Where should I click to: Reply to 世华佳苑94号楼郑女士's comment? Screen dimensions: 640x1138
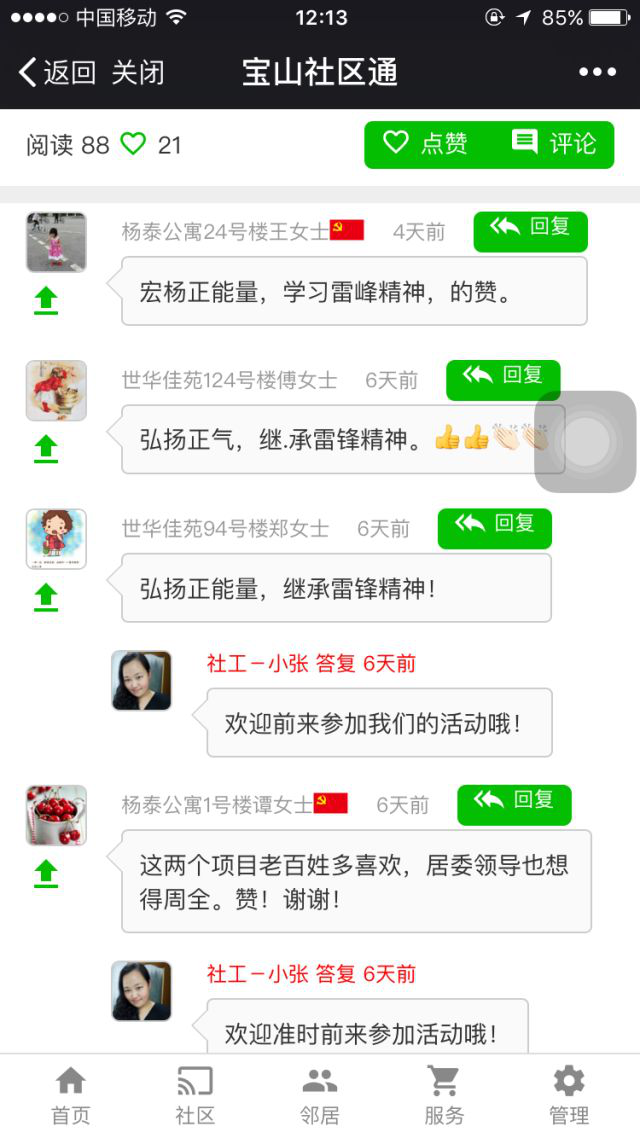(495, 527)
